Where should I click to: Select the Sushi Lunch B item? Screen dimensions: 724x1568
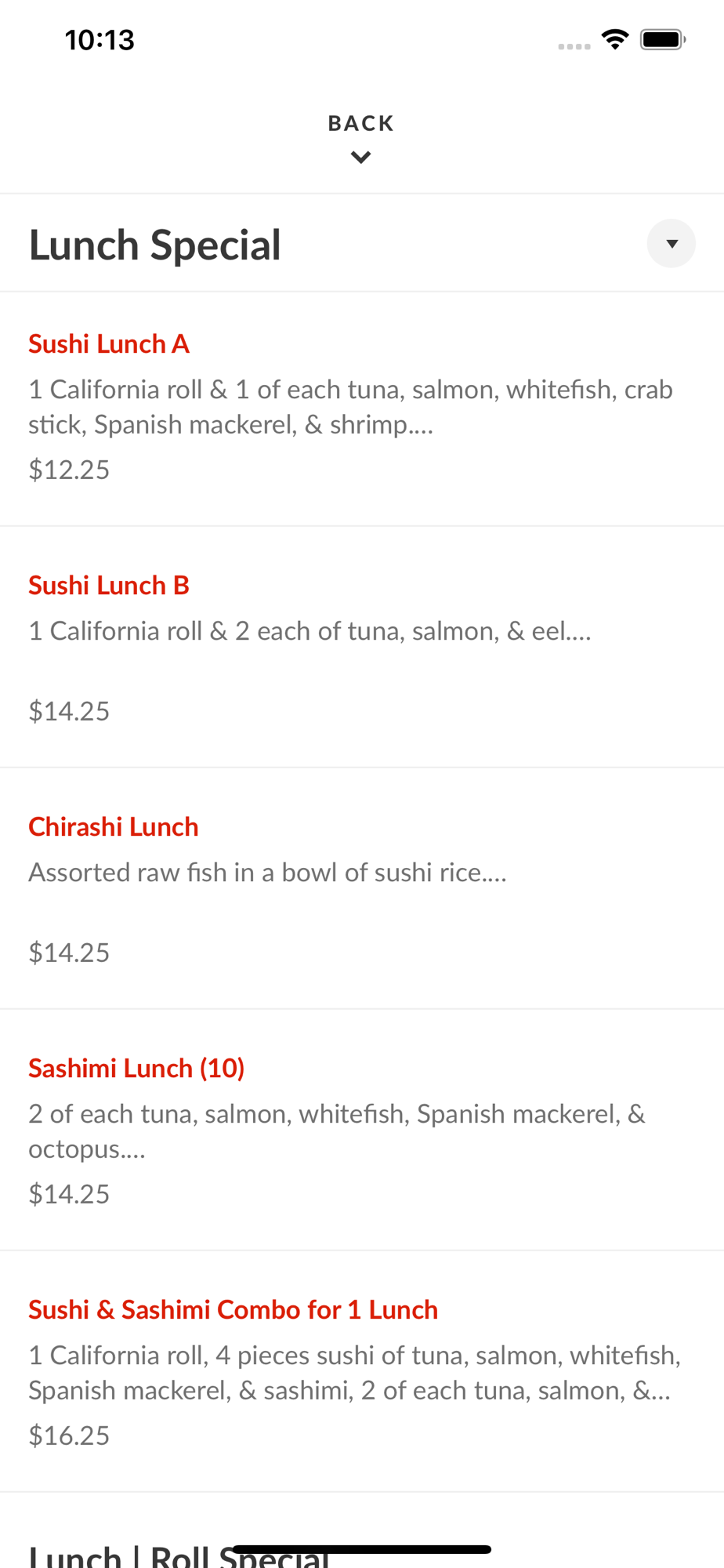click(x=362, y=647)
